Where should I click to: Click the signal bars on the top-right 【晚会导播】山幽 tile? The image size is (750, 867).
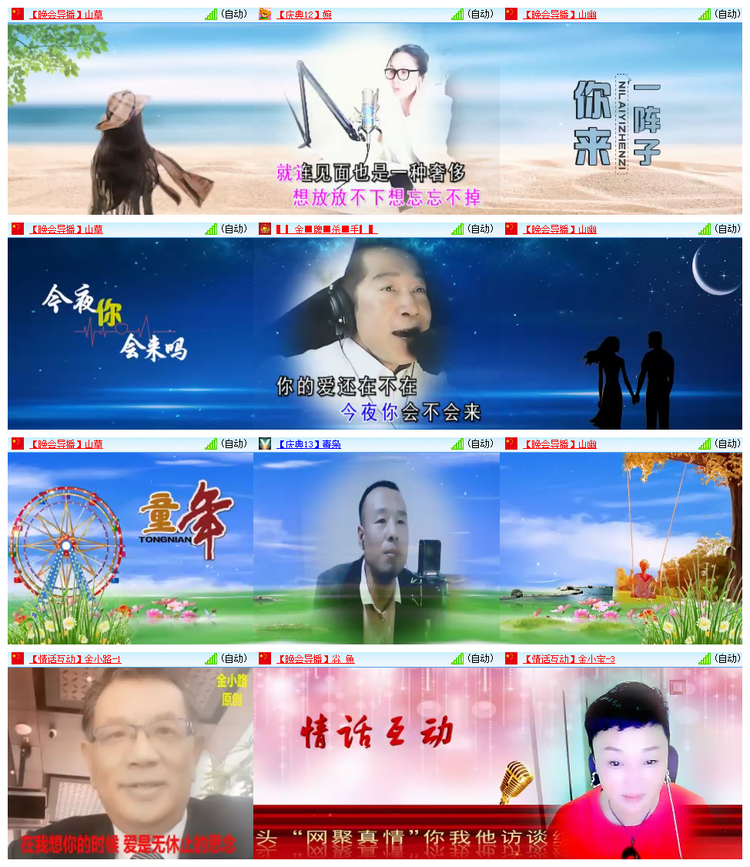click(705, 12)
